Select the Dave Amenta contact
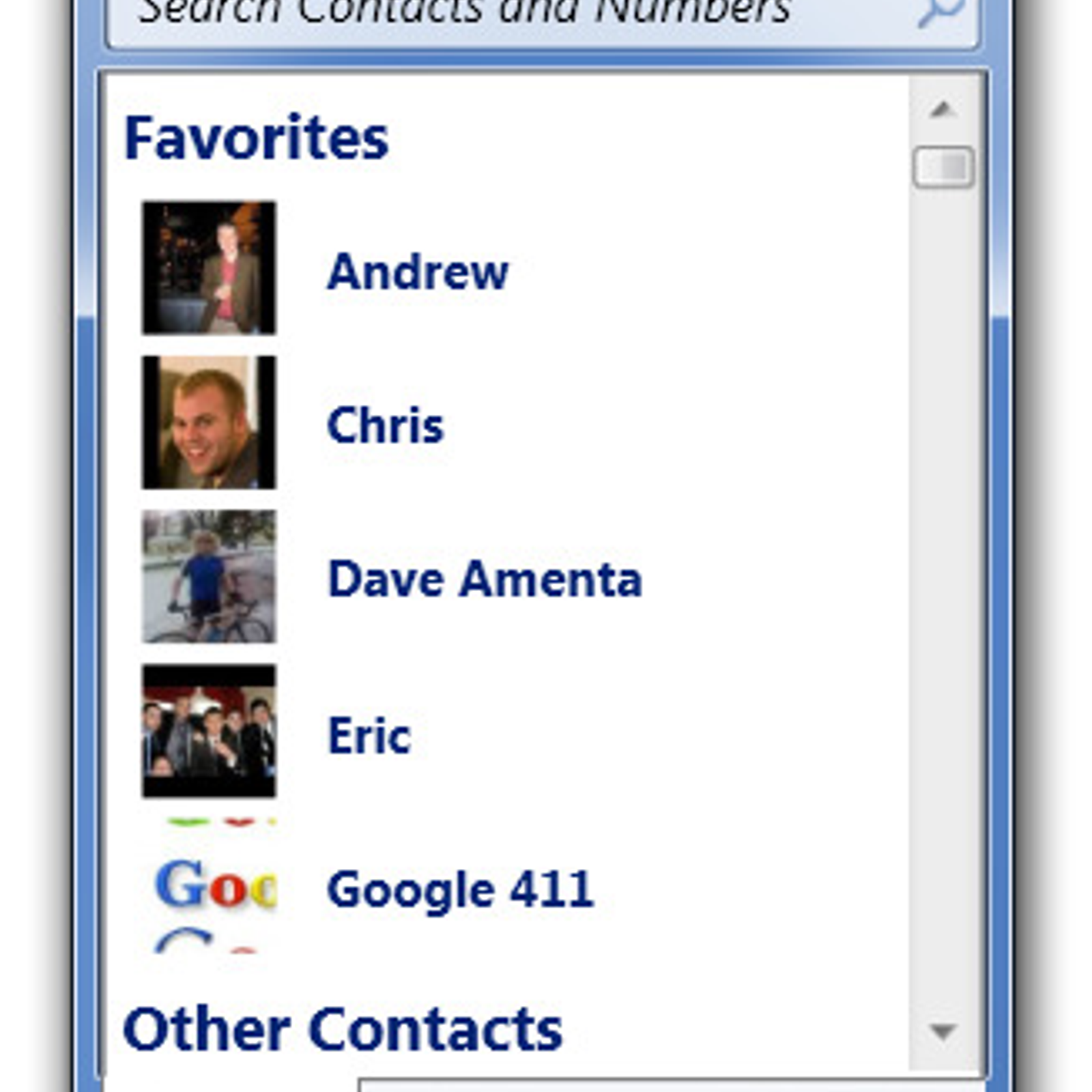 click(484, 579)
